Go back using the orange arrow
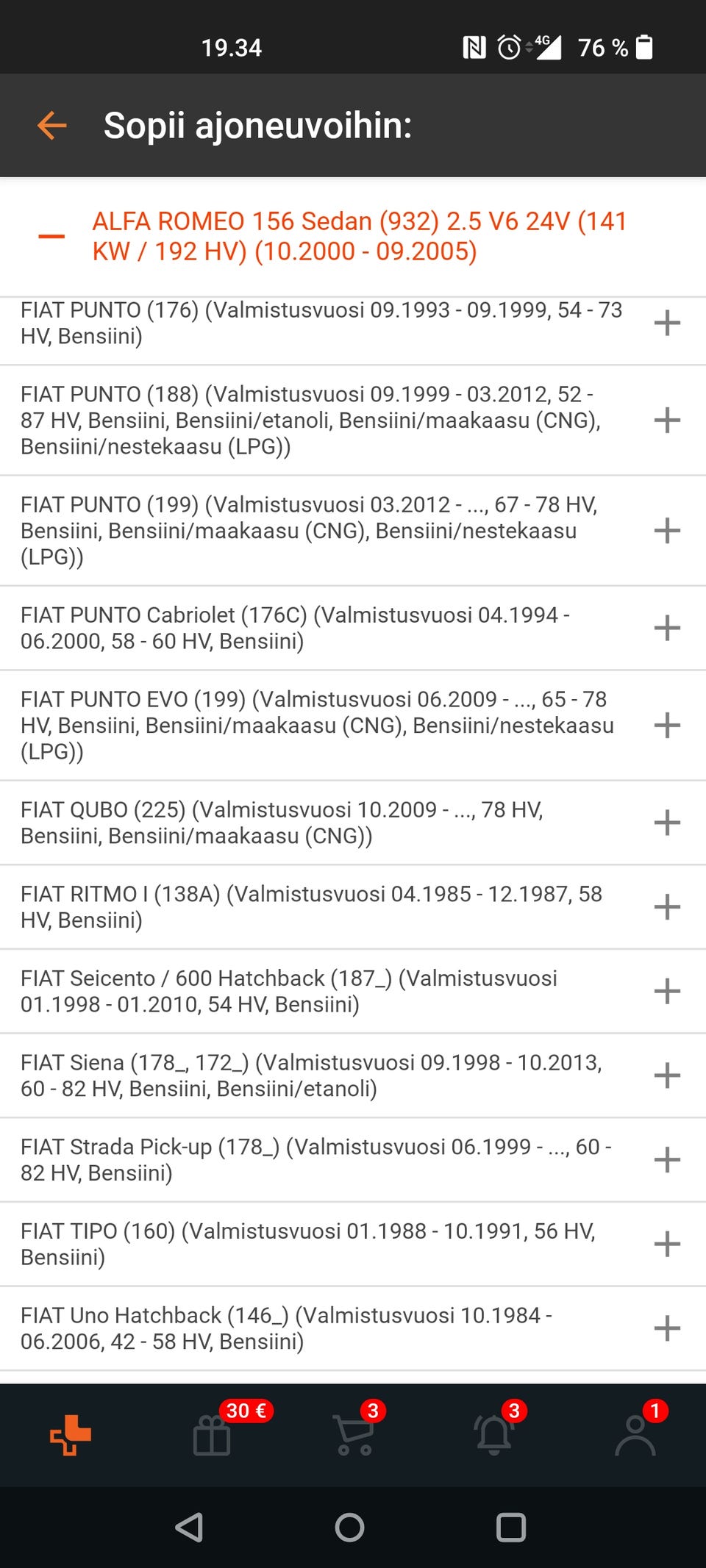This screenshot has width=706, height=1568. click(x=52, y=126)
